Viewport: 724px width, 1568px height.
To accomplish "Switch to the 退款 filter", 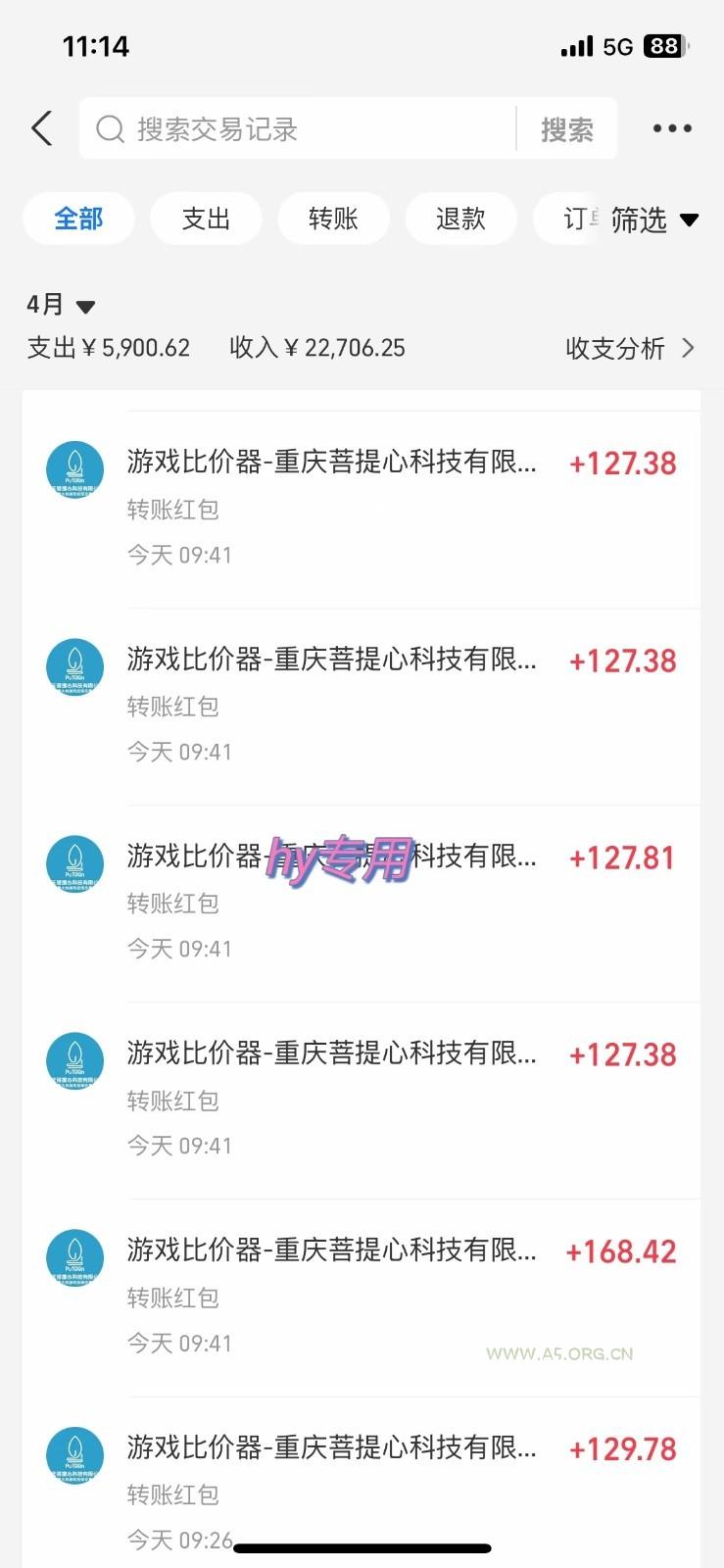I will pyautogui.click(x=460, y=219).
